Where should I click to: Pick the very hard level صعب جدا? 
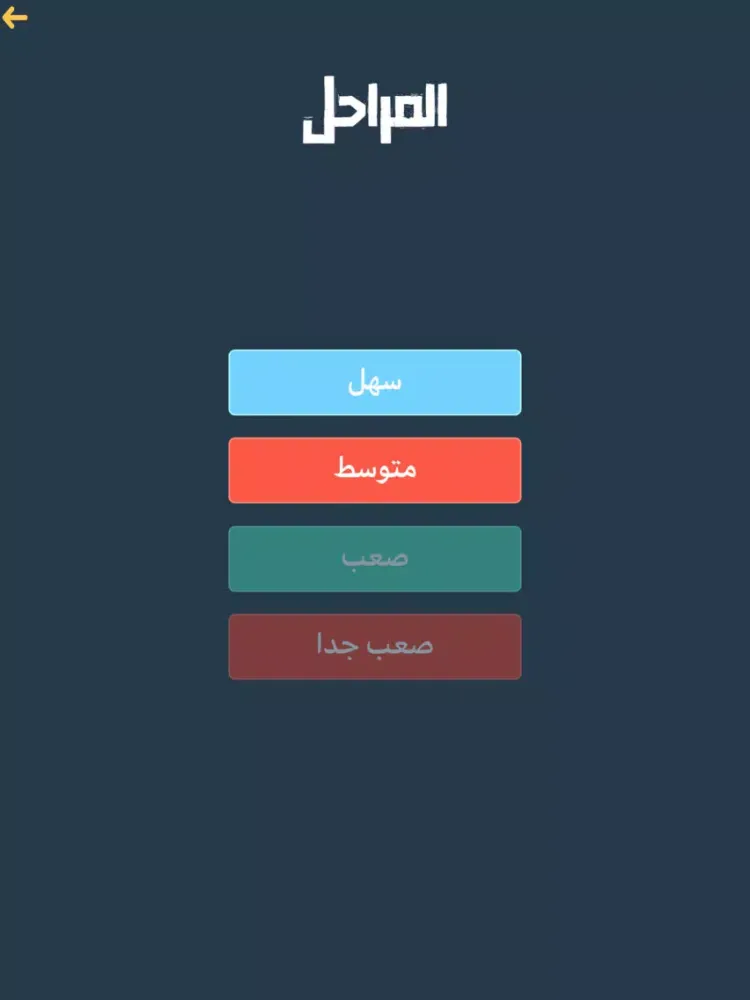click(375, 646)
